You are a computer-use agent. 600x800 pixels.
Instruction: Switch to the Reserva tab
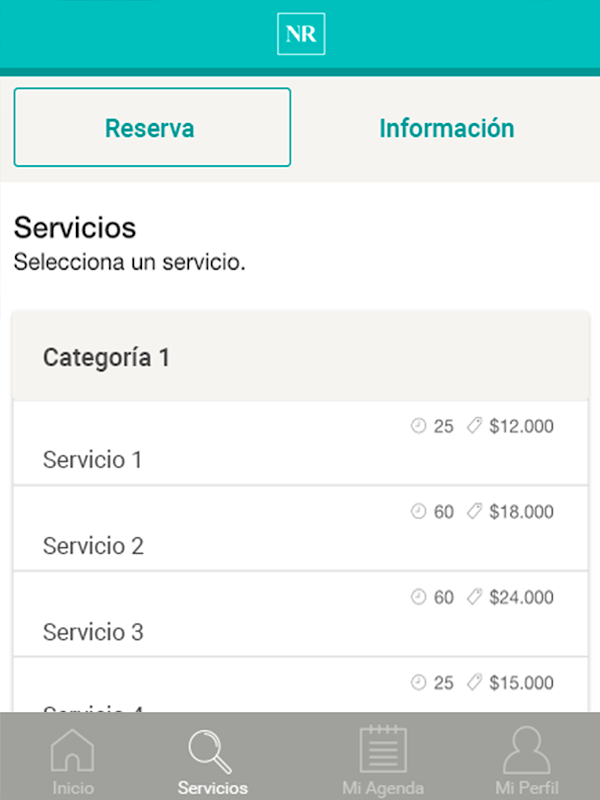[x=151, y=127]
